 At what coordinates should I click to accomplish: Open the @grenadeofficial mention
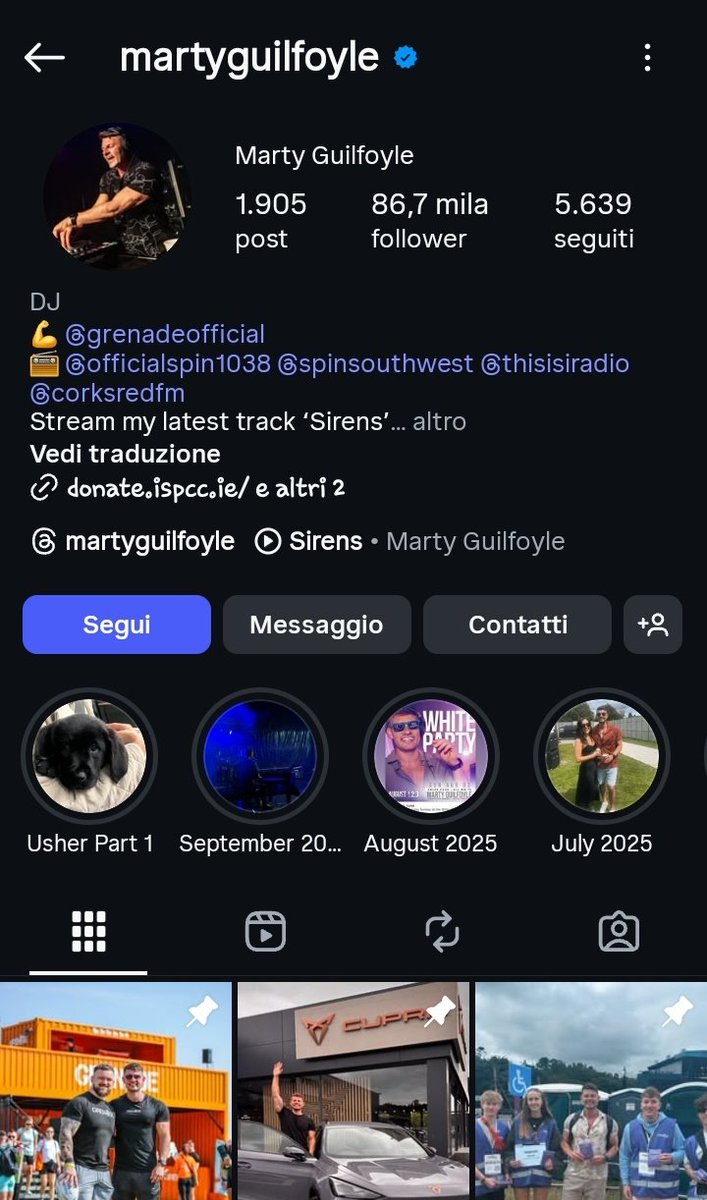tap(164, 333)
